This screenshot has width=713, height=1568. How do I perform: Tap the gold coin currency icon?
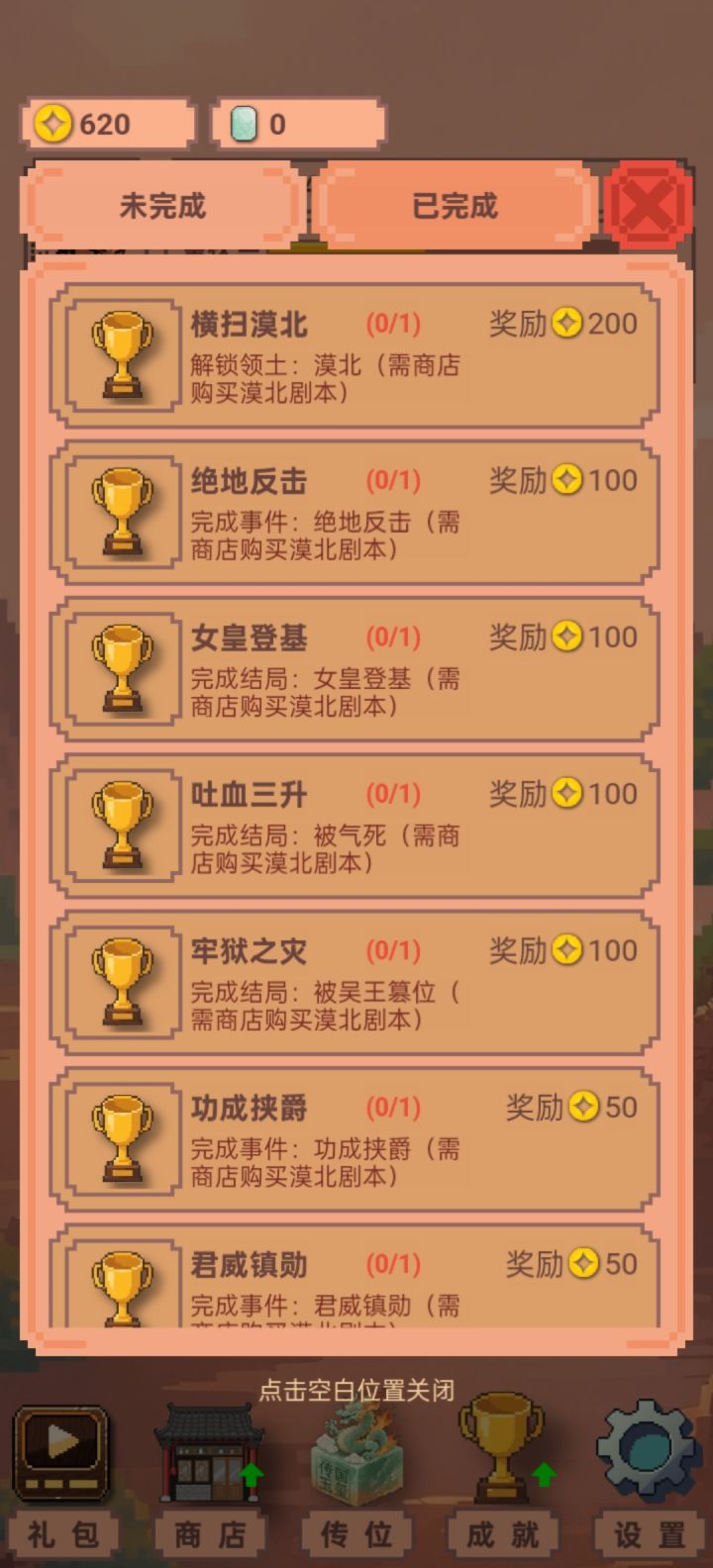pos(56,124)
